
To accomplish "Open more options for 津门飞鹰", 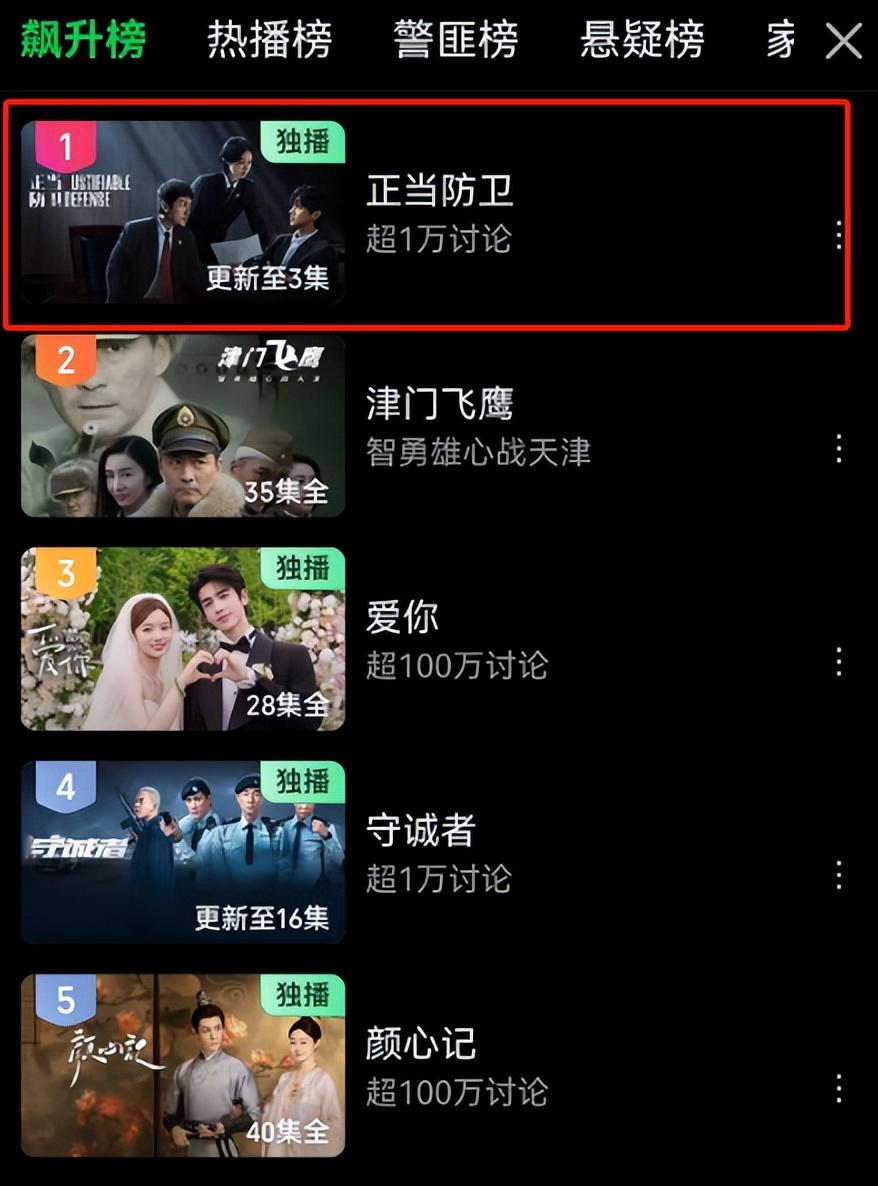I will (x=839, y=448).
